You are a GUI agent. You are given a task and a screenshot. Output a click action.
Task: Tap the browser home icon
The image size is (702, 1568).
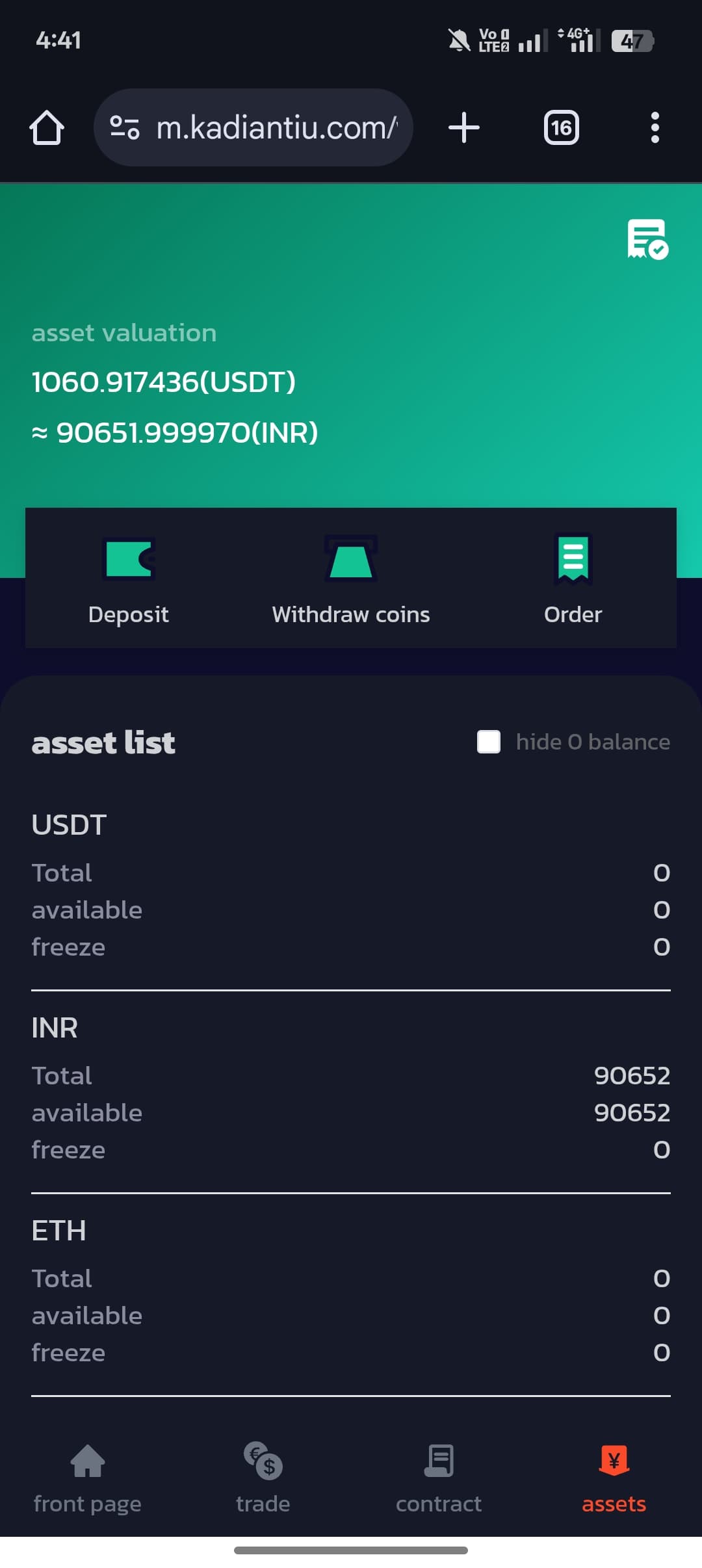pos(47,127)
